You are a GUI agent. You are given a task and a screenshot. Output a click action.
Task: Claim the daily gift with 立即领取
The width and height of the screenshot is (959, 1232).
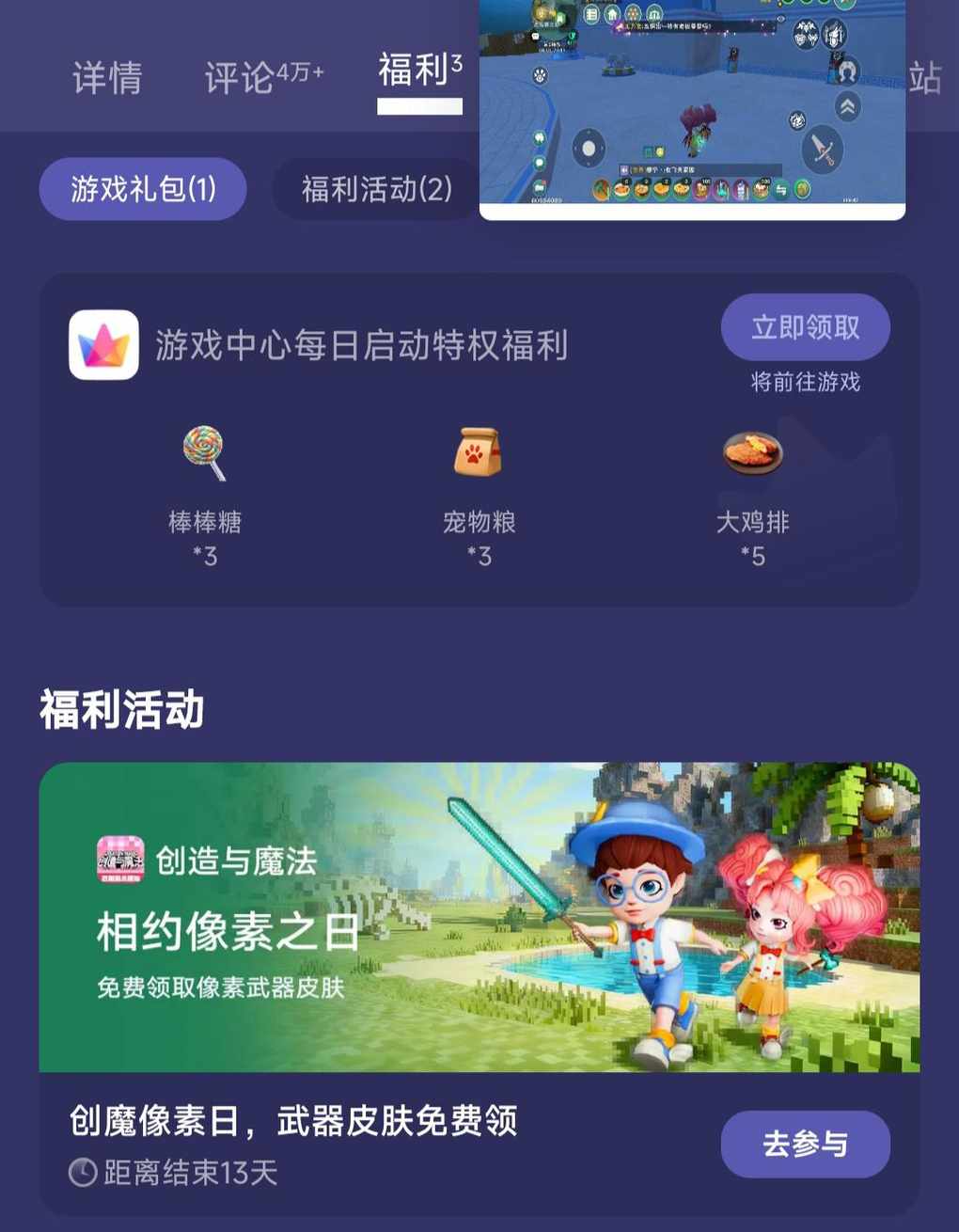(805, 327)
